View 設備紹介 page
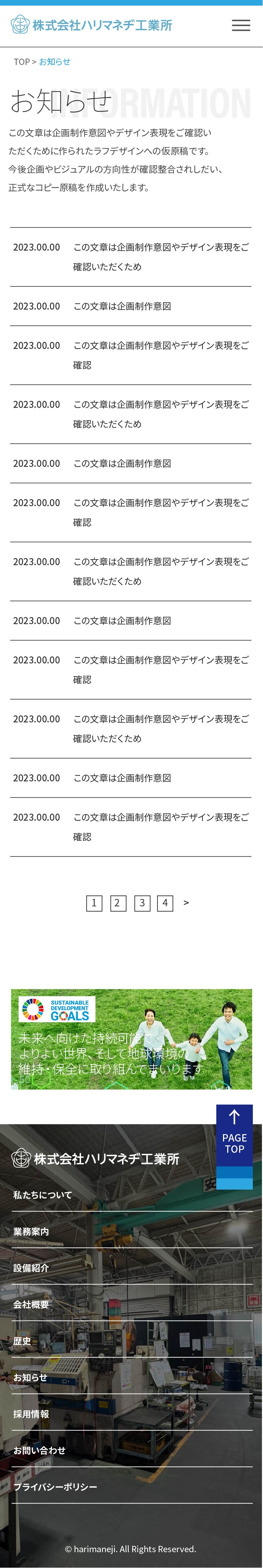Screen dimensions: 263x1568 31,1268
